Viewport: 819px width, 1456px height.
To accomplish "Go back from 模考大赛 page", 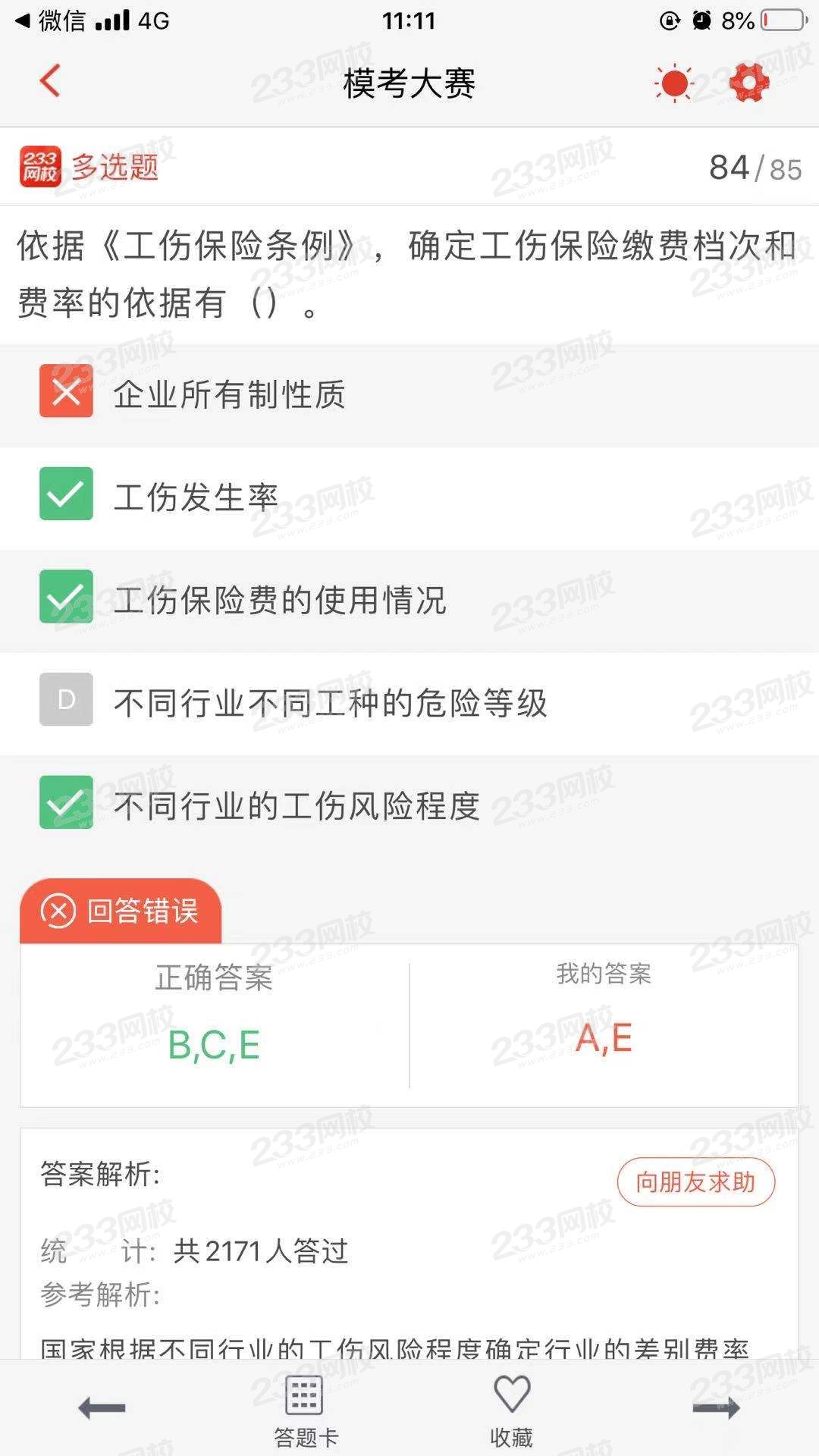I will (50, 81).
